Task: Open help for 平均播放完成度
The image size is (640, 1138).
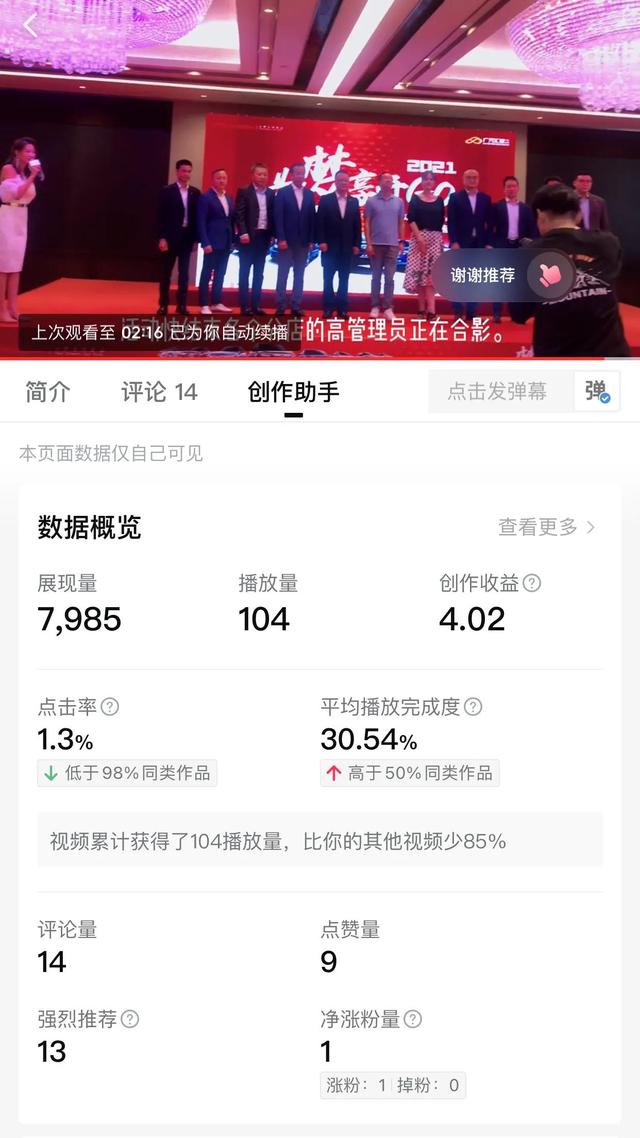Action: pyautogui.click(x=473, y=707)
